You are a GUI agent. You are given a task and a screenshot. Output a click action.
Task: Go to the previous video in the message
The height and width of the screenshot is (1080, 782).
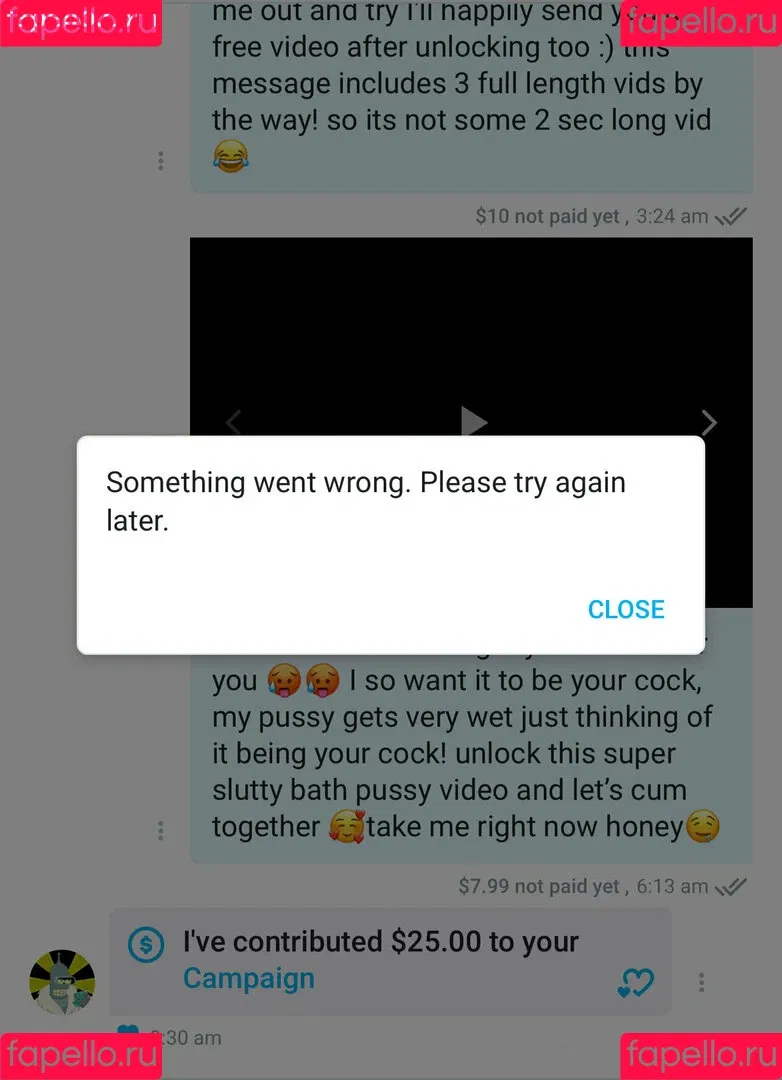233,423
